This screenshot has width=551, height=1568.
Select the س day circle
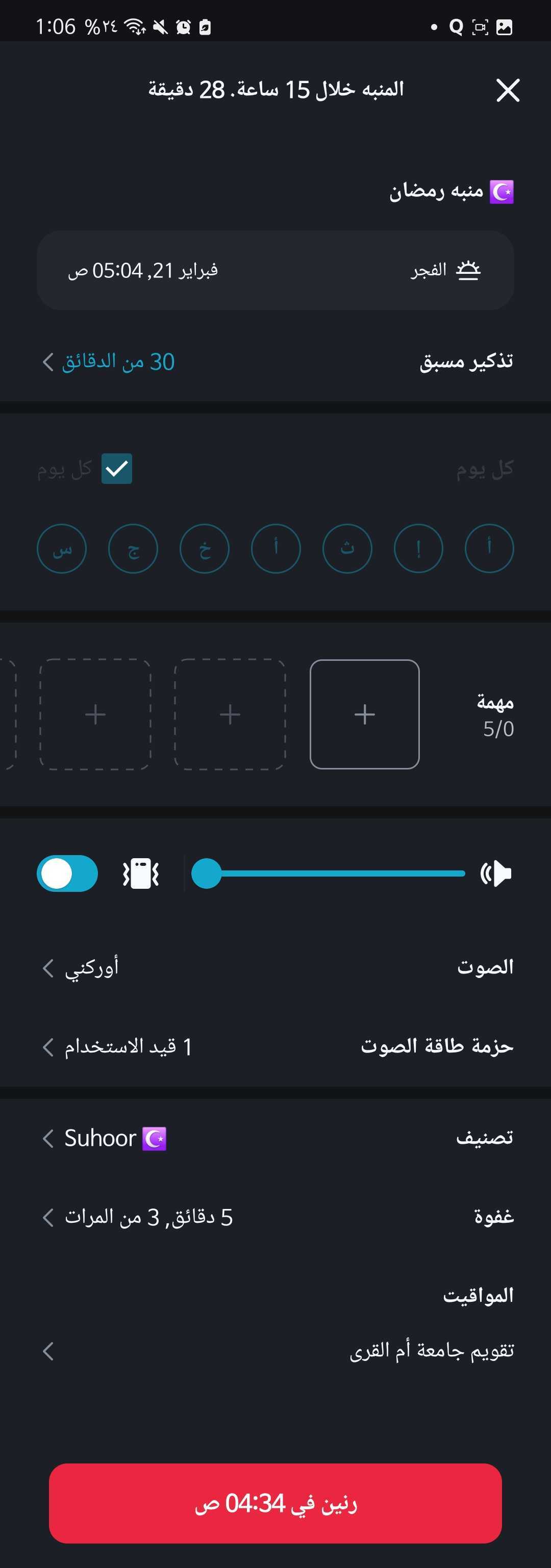62,549
